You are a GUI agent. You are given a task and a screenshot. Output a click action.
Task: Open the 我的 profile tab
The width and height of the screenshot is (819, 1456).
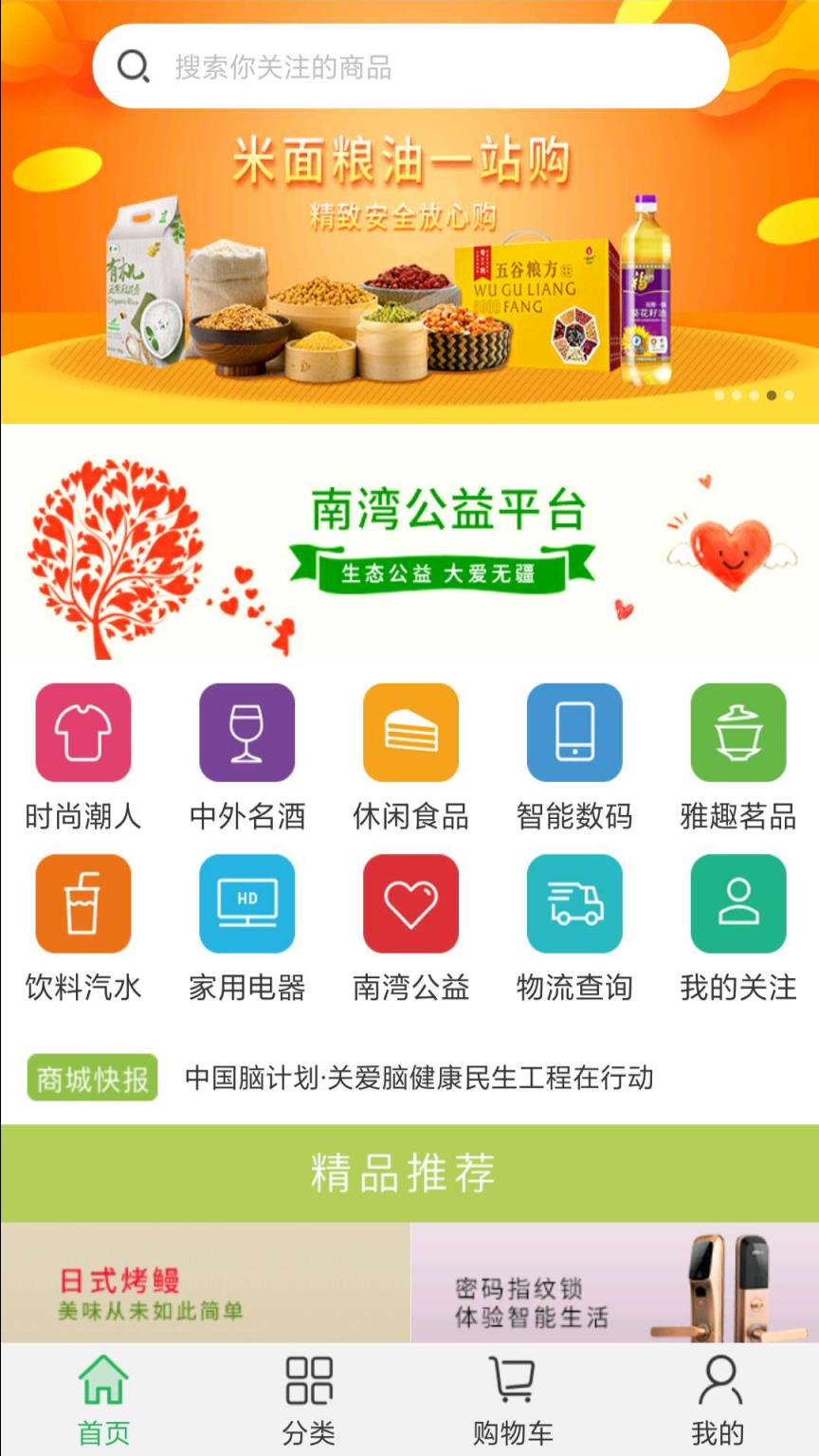(x=718, y=1405)
